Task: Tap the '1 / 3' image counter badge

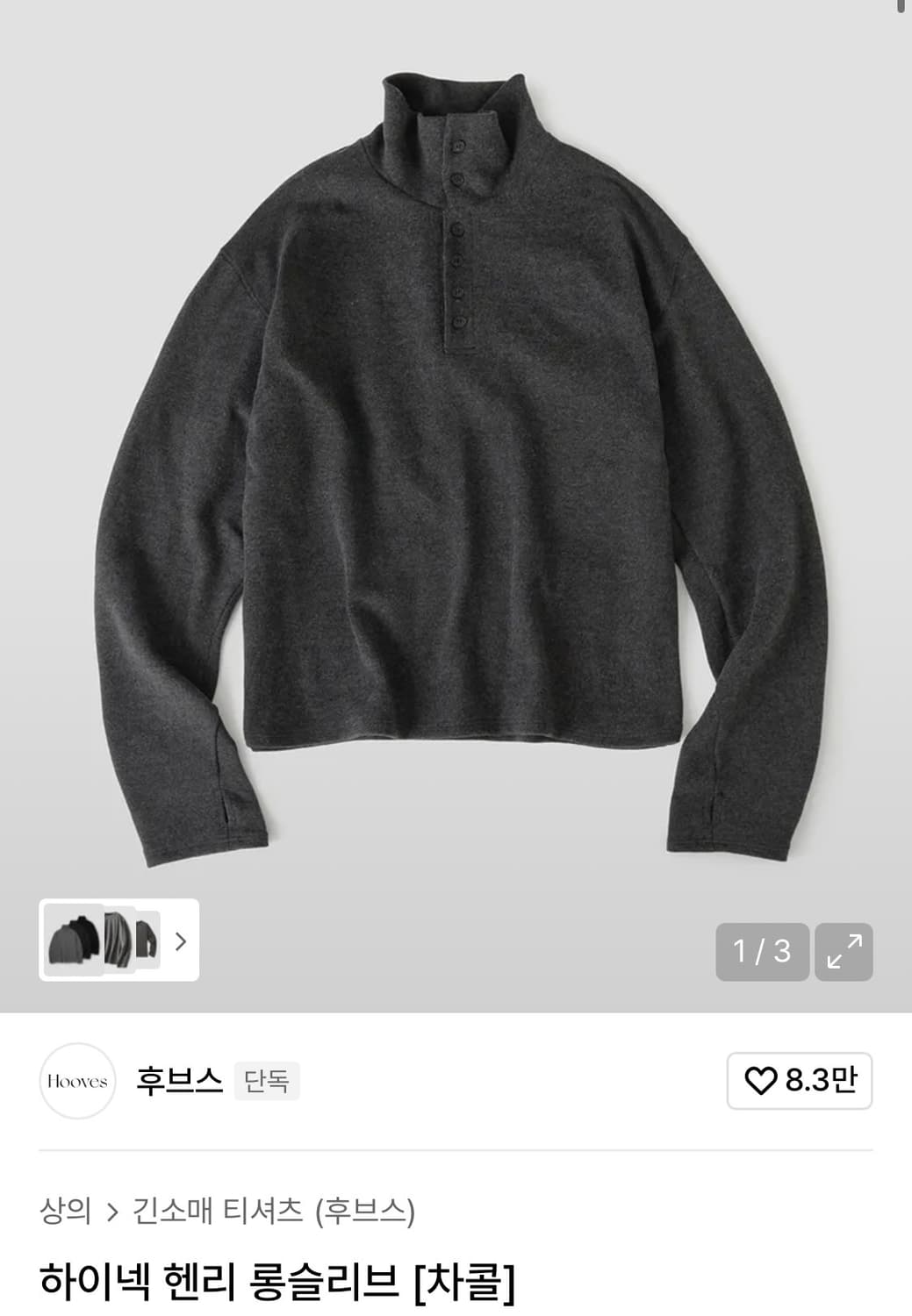Action: [762, 953]
